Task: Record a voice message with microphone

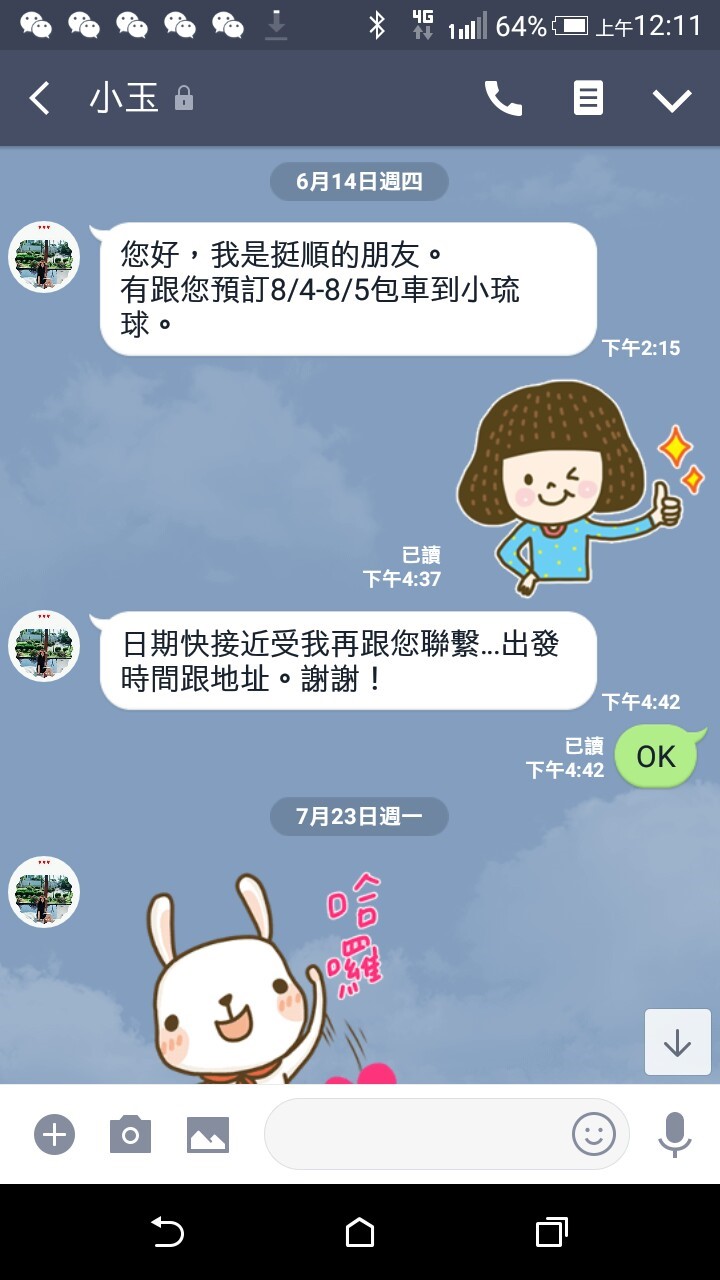Action: [675, 1134]
